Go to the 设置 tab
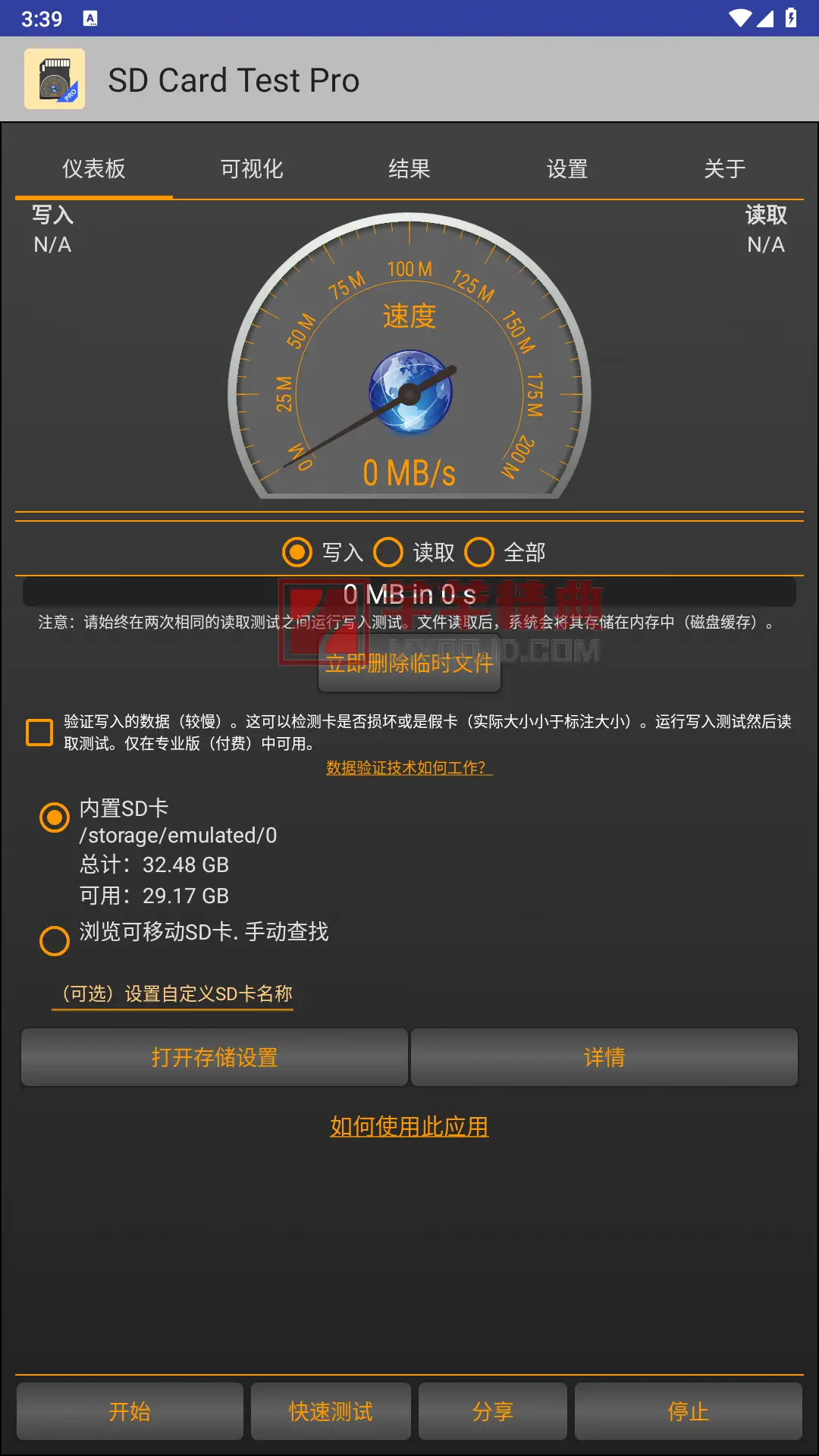 pos(567,168)
